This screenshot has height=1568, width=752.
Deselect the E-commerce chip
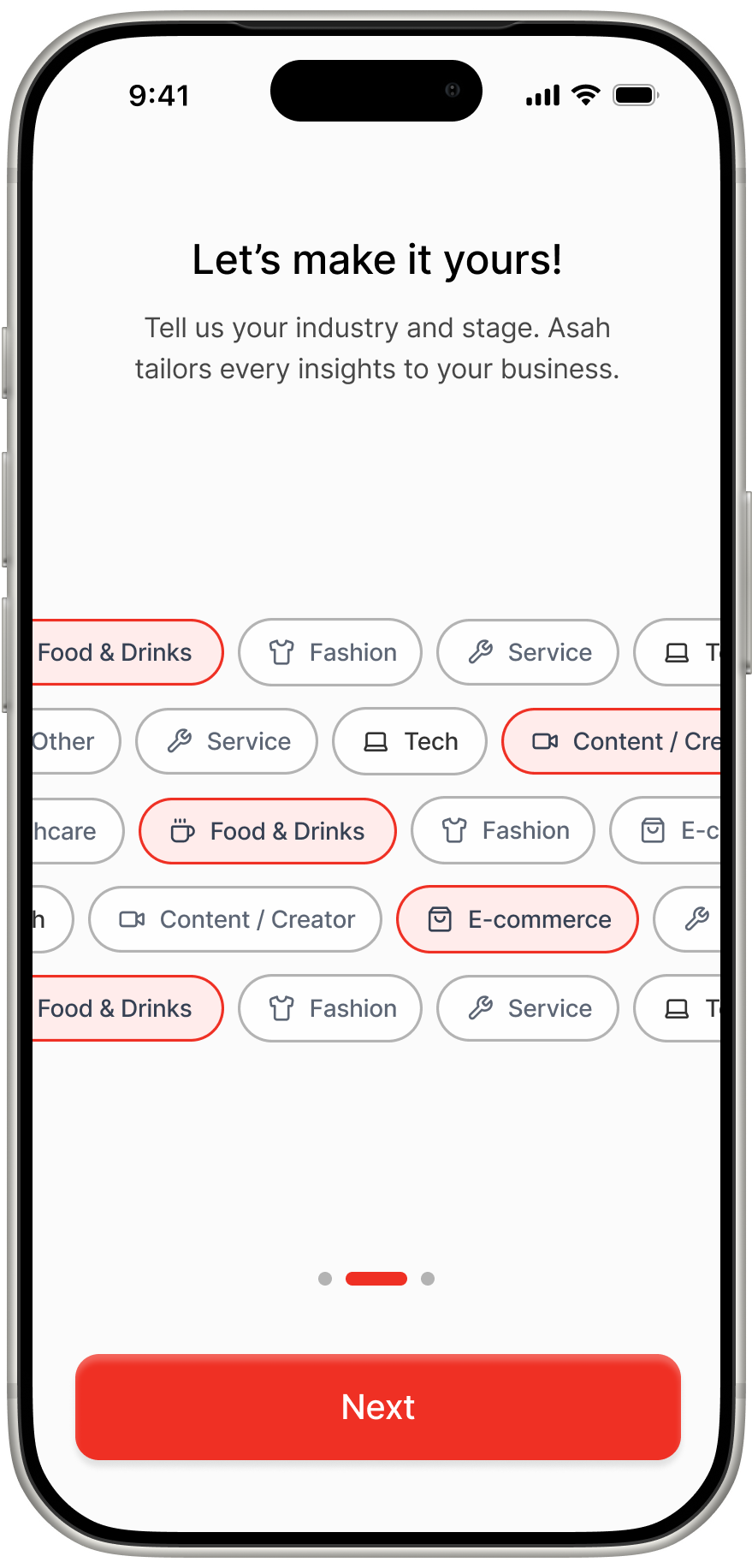(x=518, y=919)
